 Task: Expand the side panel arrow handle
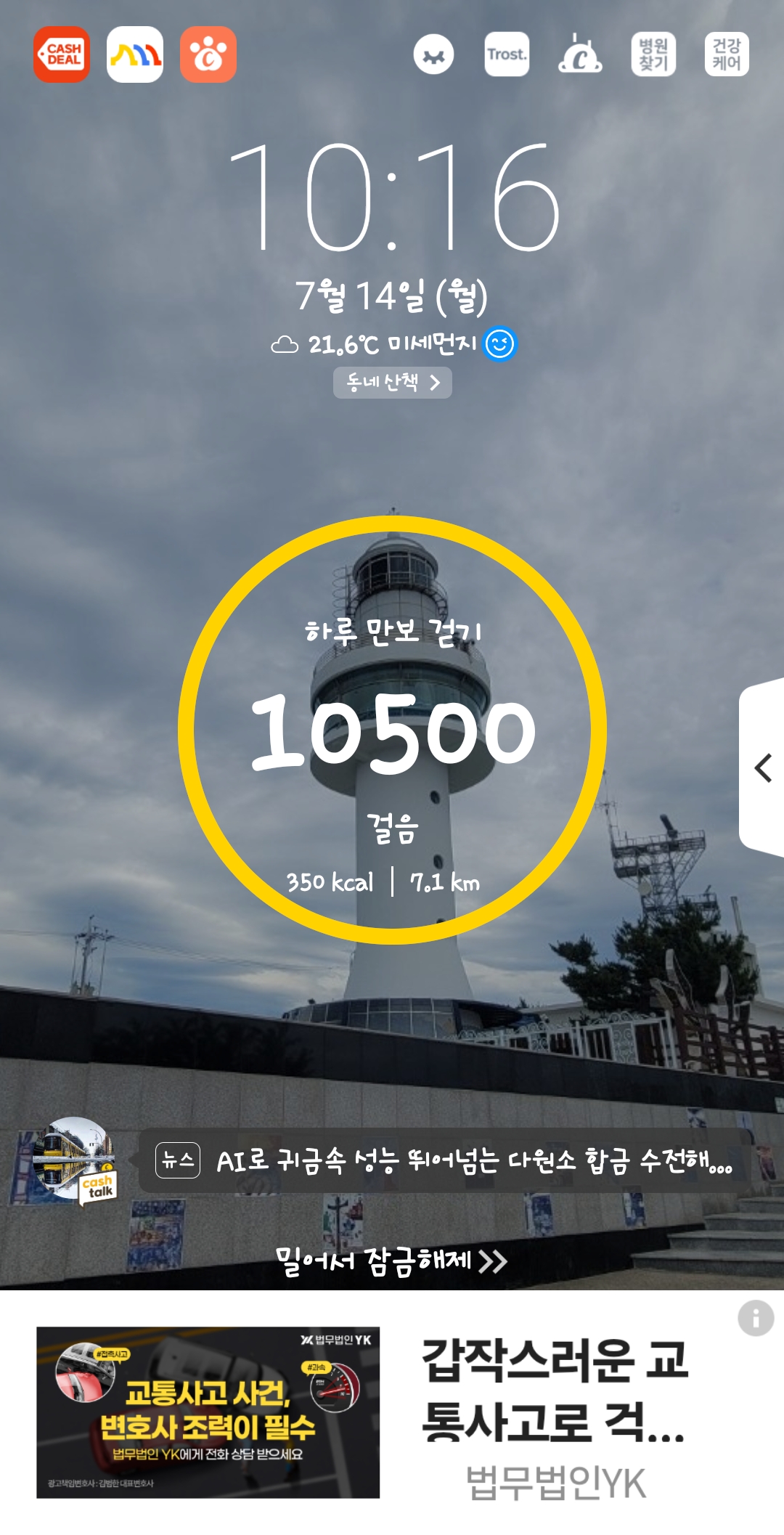762,767
